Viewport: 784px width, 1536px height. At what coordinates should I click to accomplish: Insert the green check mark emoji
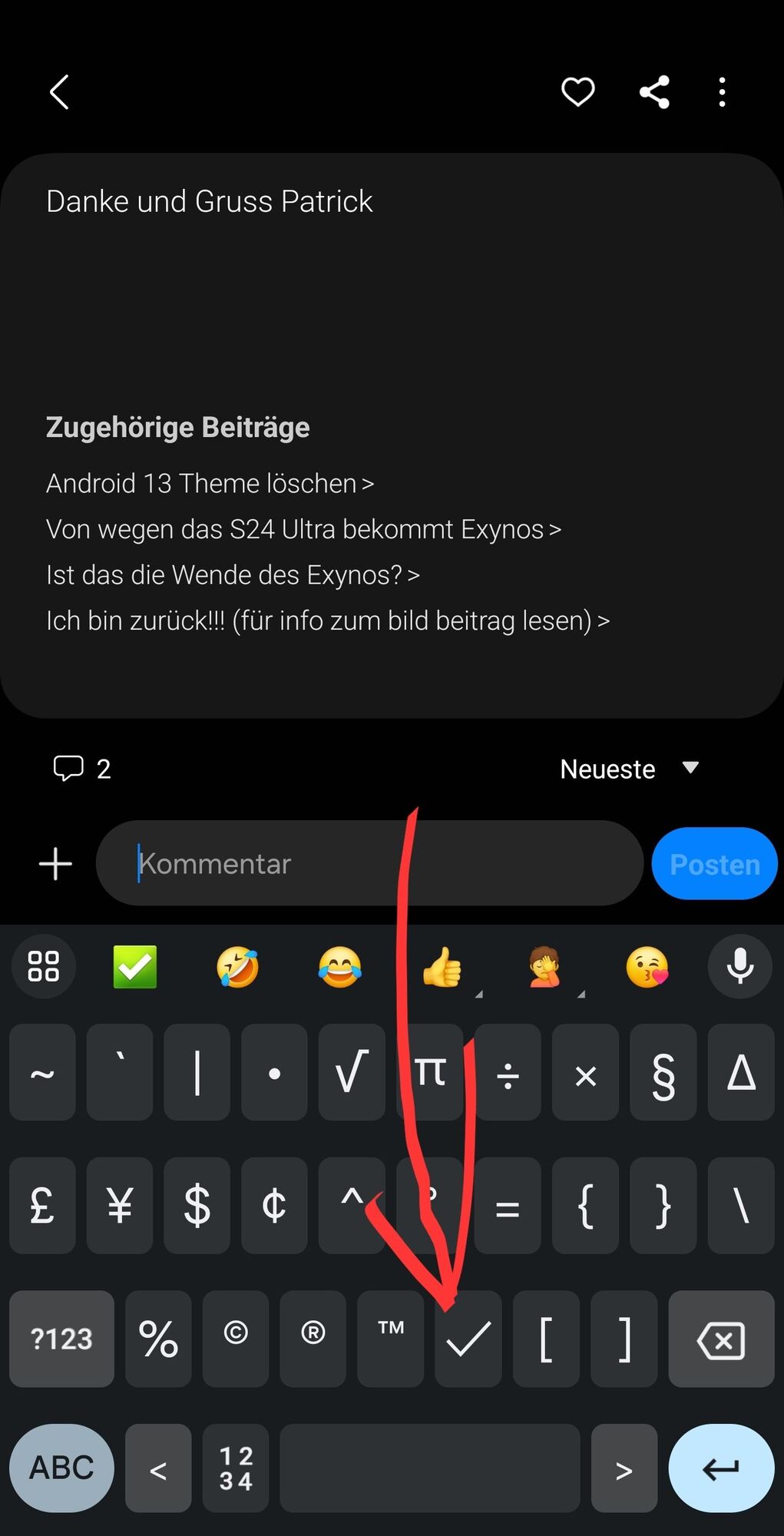coord(135,966)
